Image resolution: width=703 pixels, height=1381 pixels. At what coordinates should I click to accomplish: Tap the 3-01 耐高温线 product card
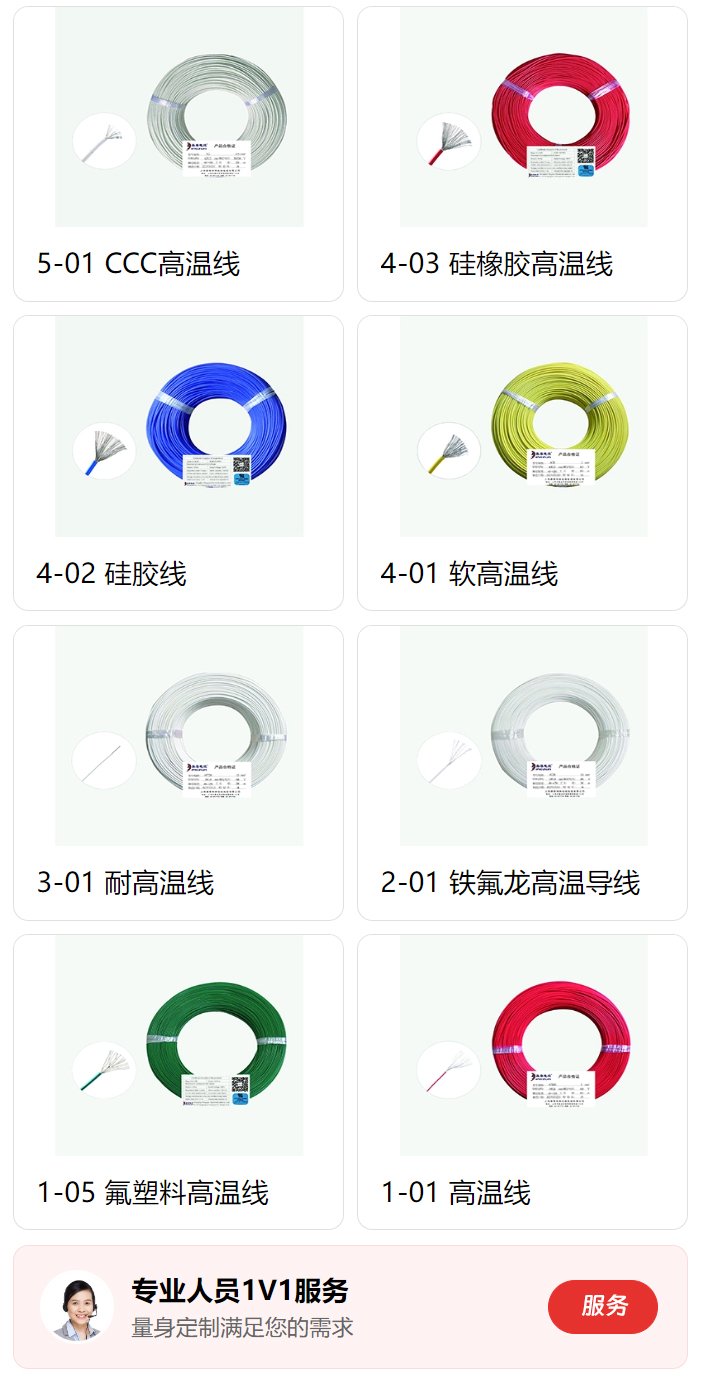pyautogui.click(x=178, y=772)
